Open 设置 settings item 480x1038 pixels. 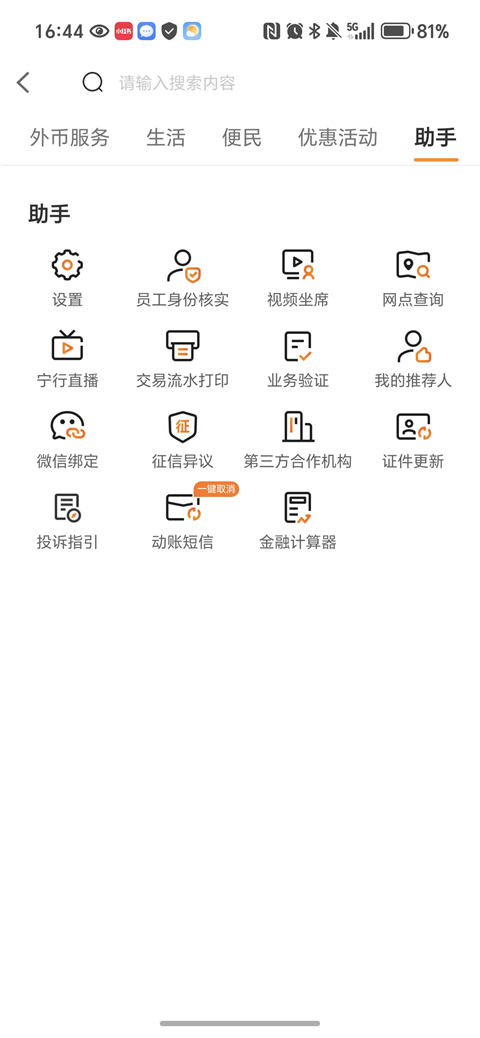(68, 279)
